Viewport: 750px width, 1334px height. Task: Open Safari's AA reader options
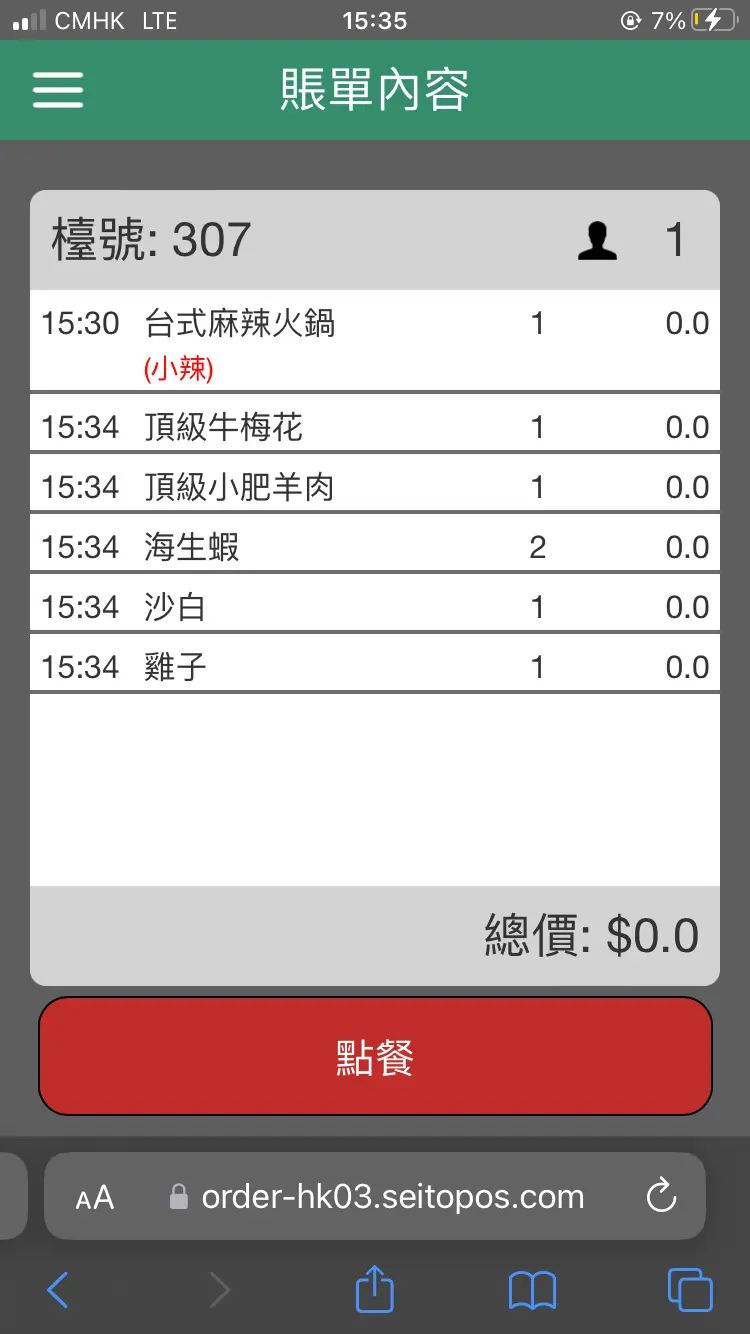coord(95,1197)
